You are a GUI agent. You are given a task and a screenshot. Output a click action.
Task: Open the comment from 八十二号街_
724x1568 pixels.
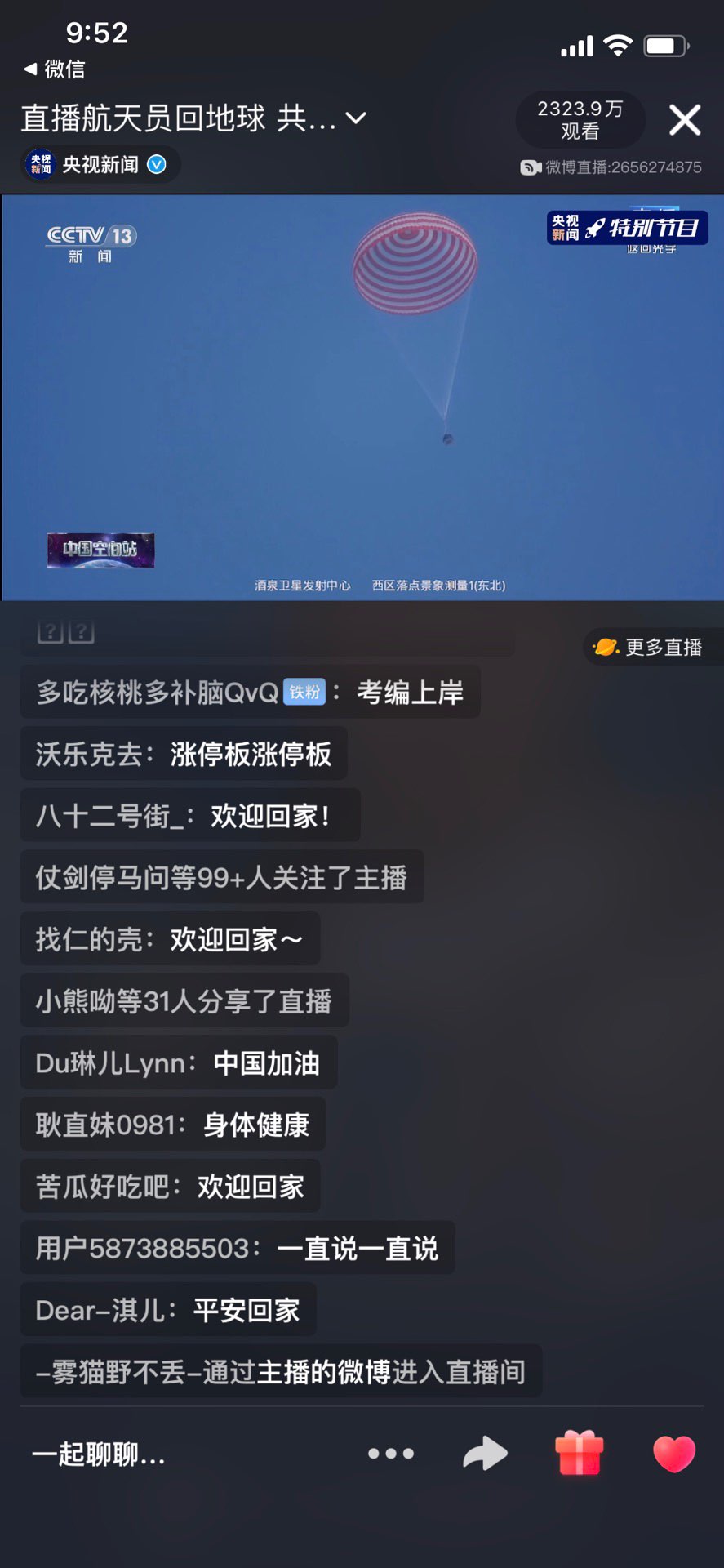(x=189, y=816)
